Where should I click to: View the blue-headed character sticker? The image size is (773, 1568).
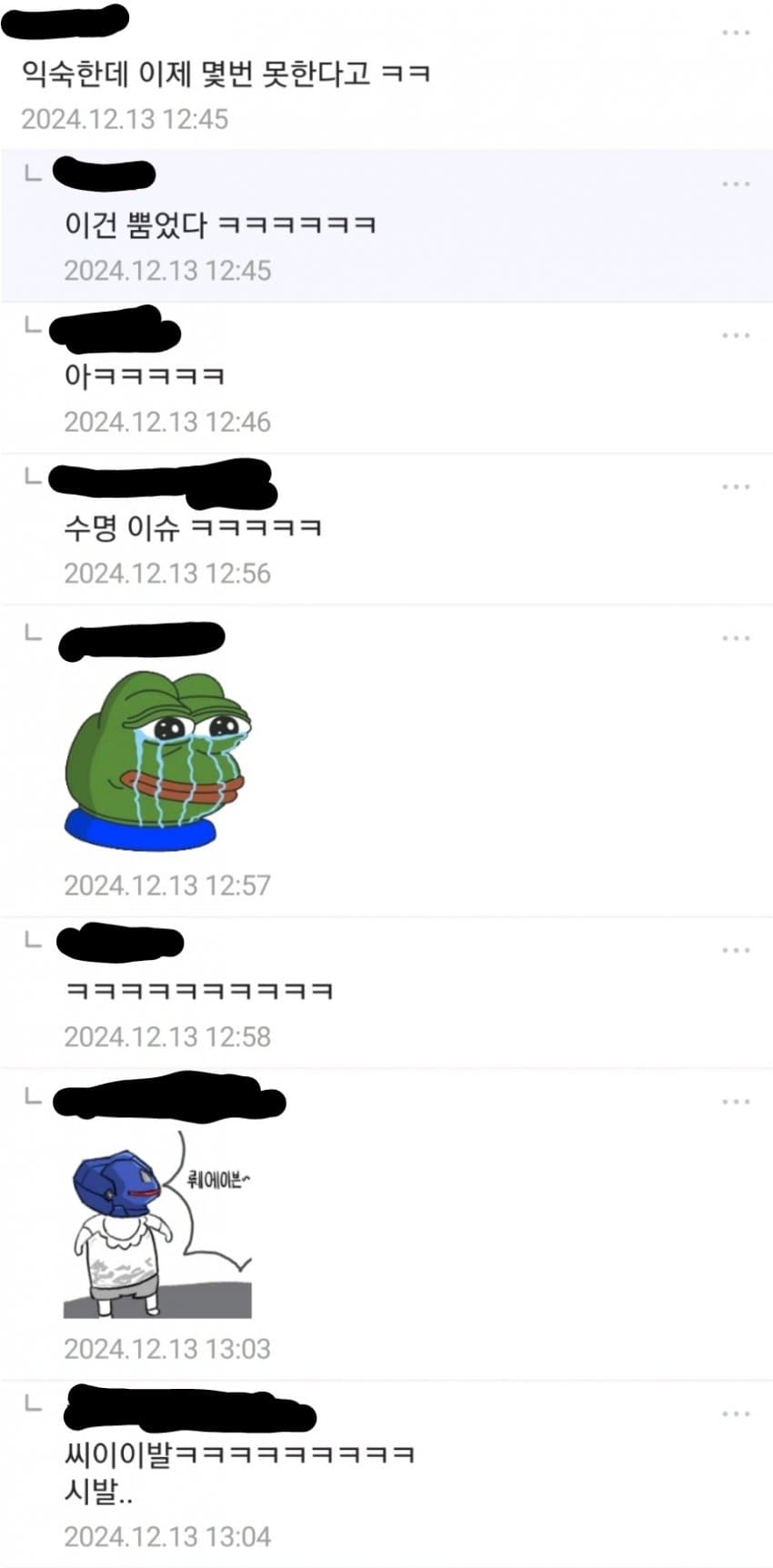(x=156, y=1224)
